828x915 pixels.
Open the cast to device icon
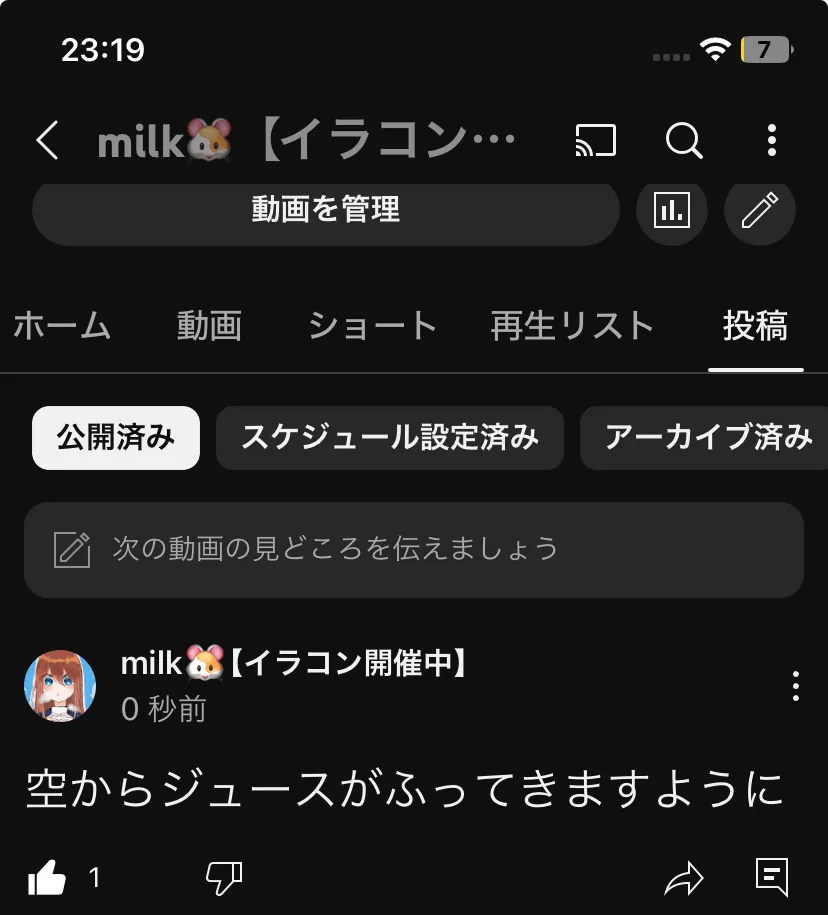click(x=596, y=141)
